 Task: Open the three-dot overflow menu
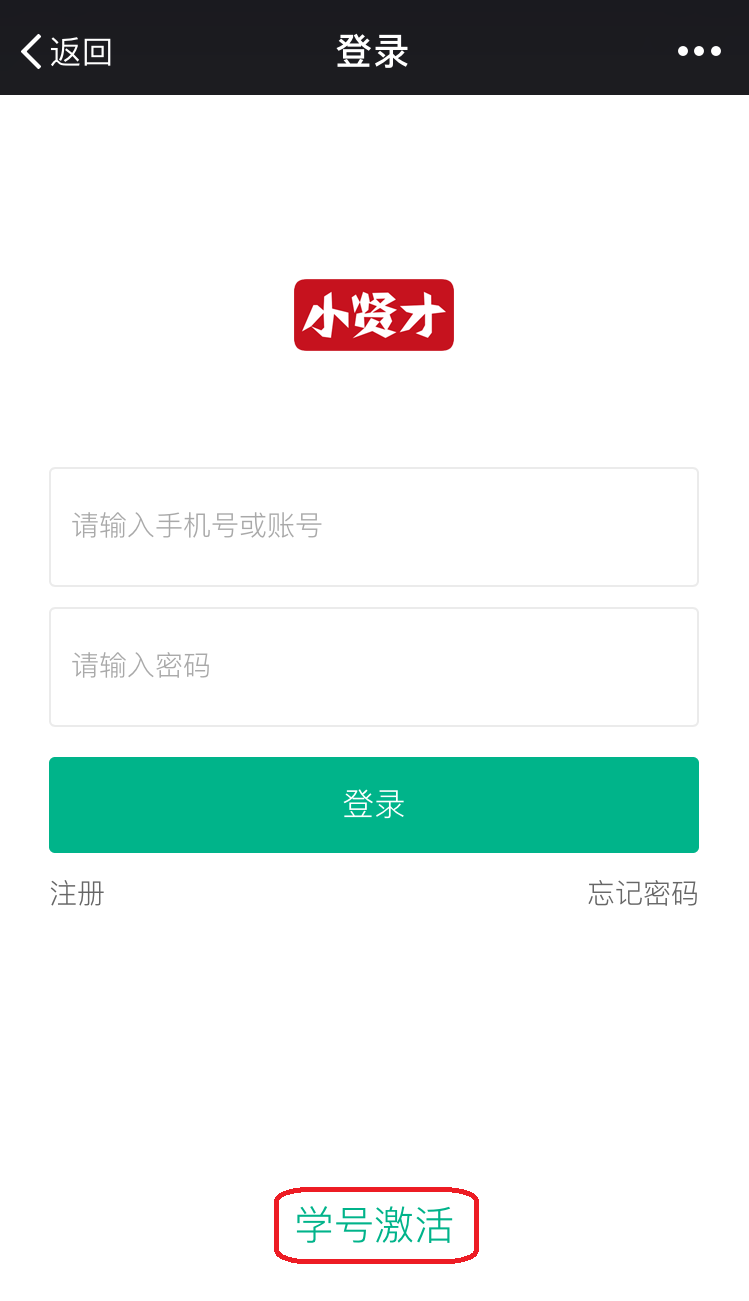coord(699,51)
